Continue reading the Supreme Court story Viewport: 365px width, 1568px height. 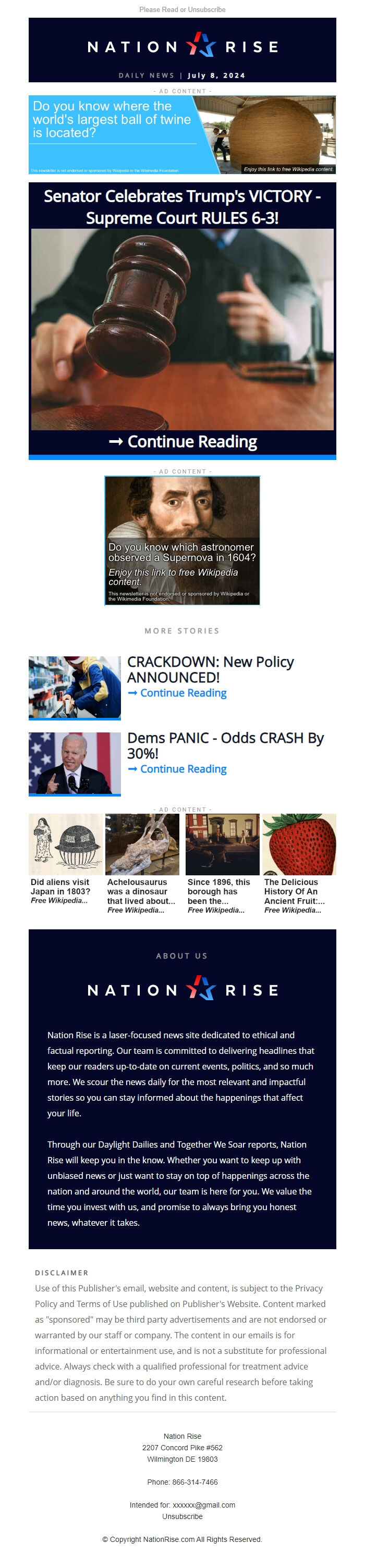click(x=183, y=442)
